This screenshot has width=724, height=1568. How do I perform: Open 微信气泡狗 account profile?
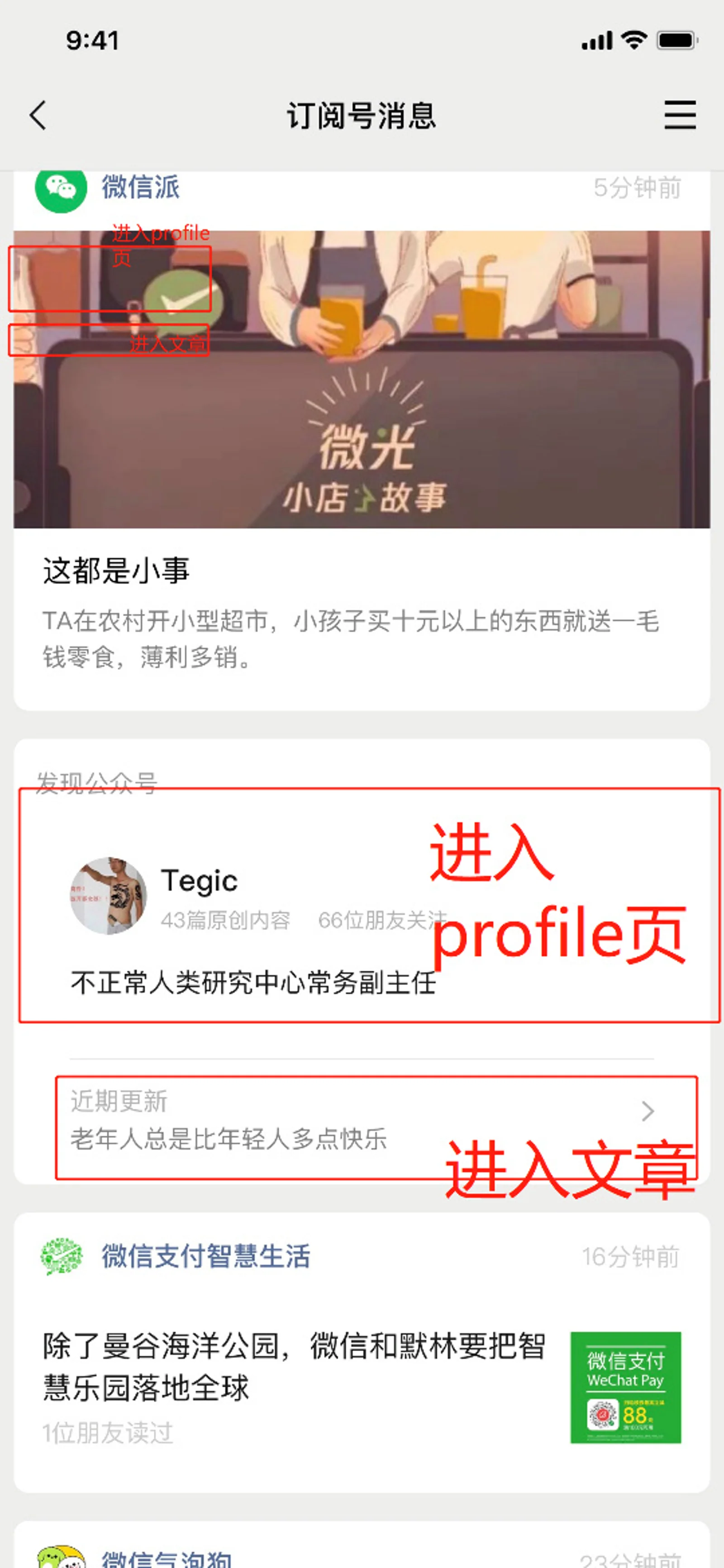[166, 1558]
